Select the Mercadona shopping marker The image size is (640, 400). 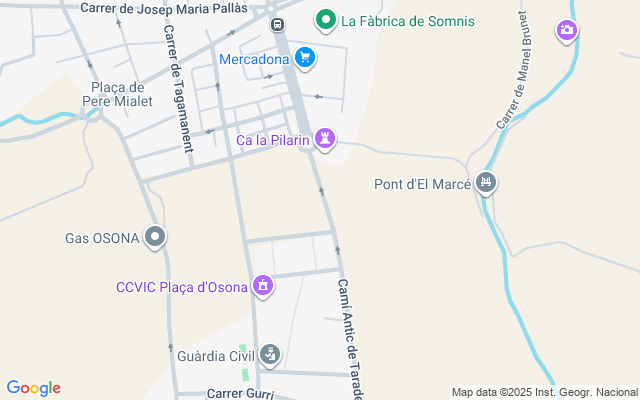tap(305, 59)
